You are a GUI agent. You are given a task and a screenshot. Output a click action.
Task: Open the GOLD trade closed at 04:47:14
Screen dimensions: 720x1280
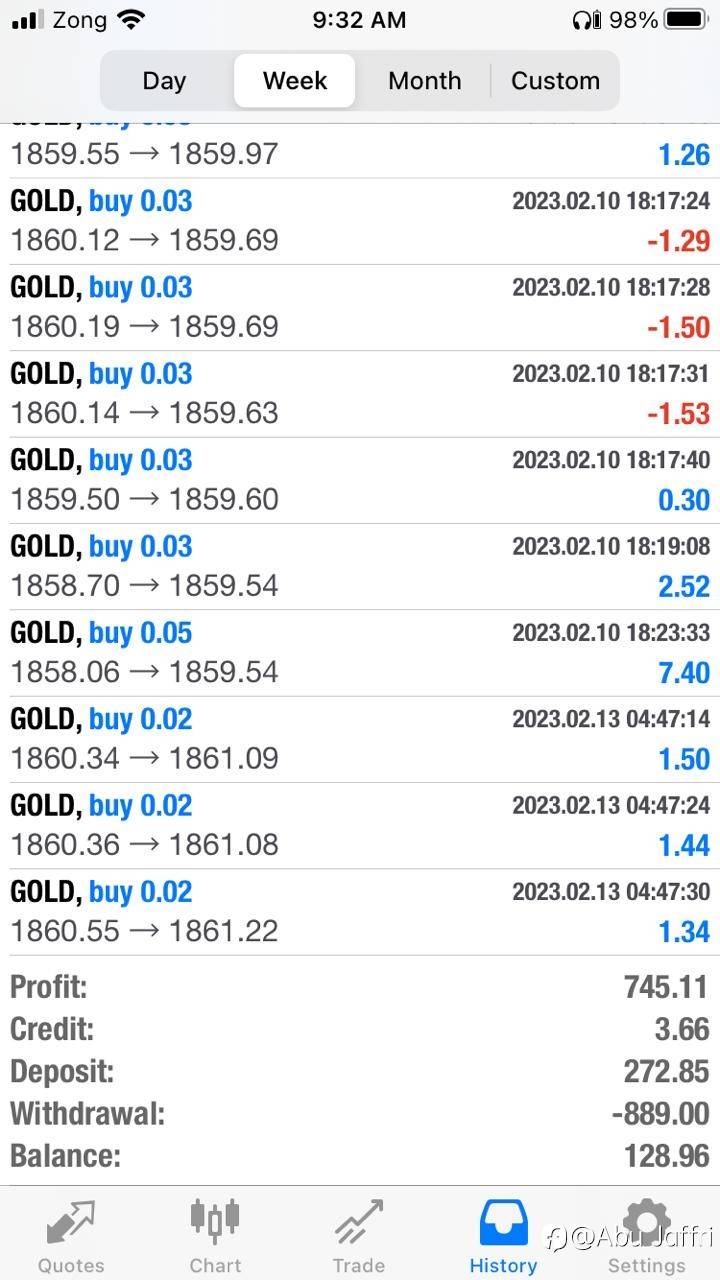pos(360,739)
